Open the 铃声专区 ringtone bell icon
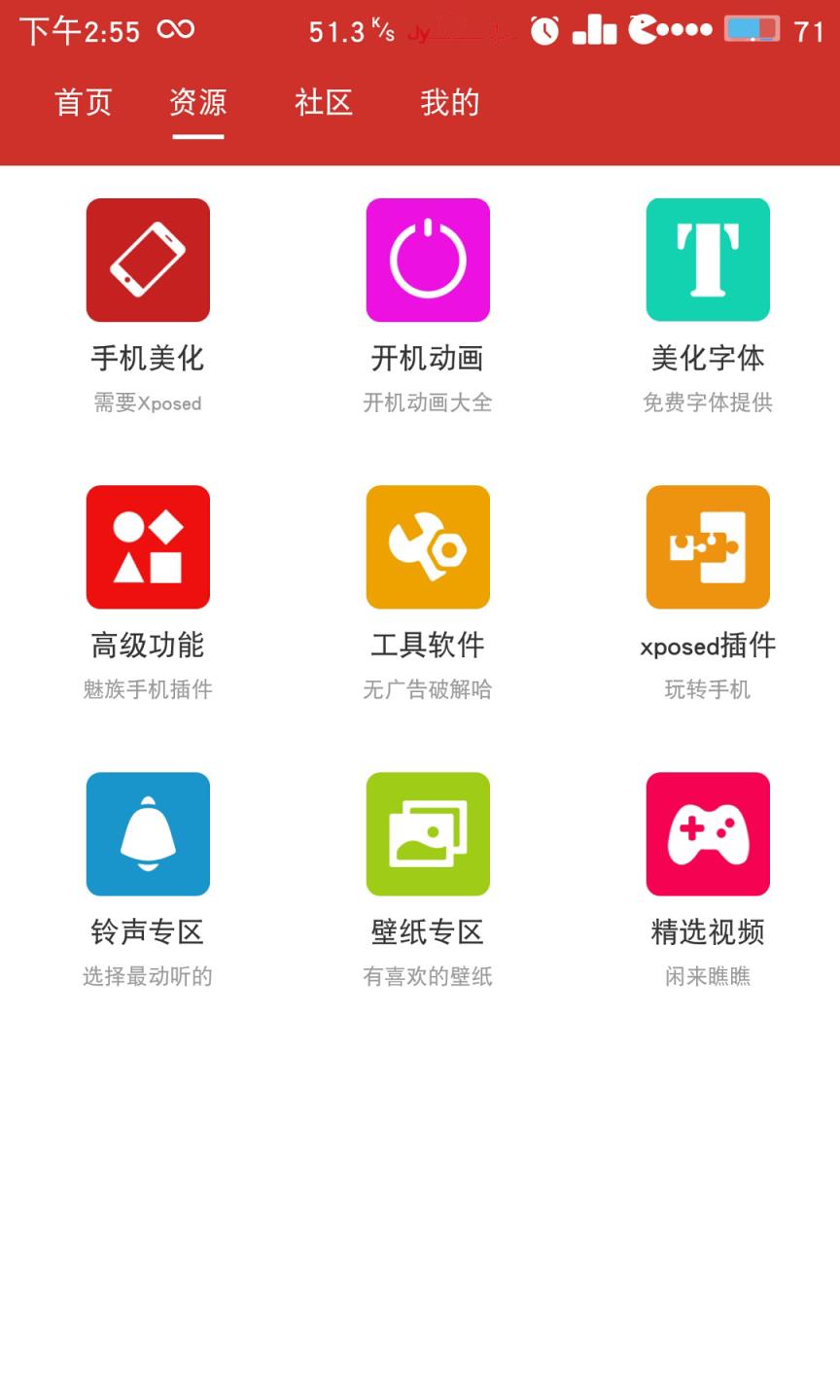 (x=148, y=834)
